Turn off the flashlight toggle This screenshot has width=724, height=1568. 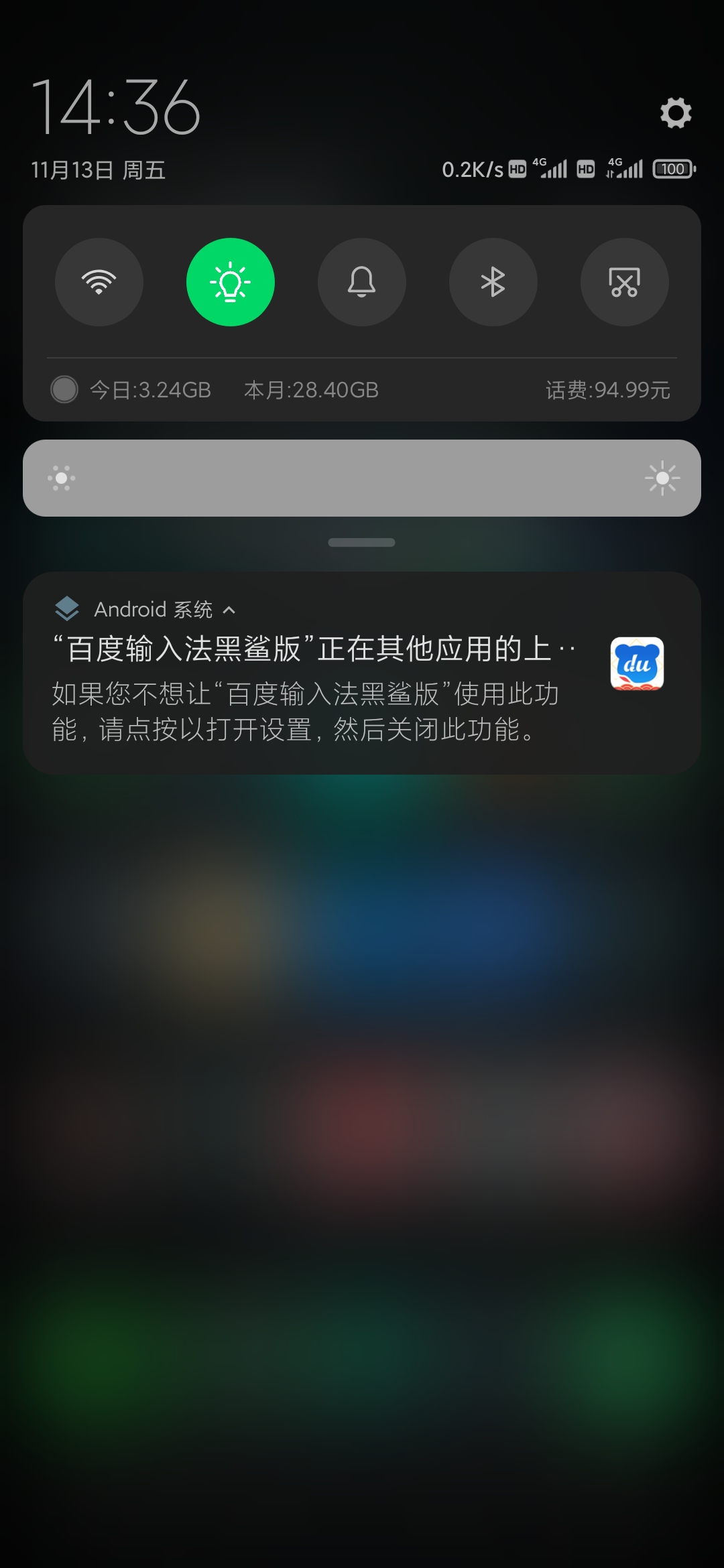tap(231, 282)
